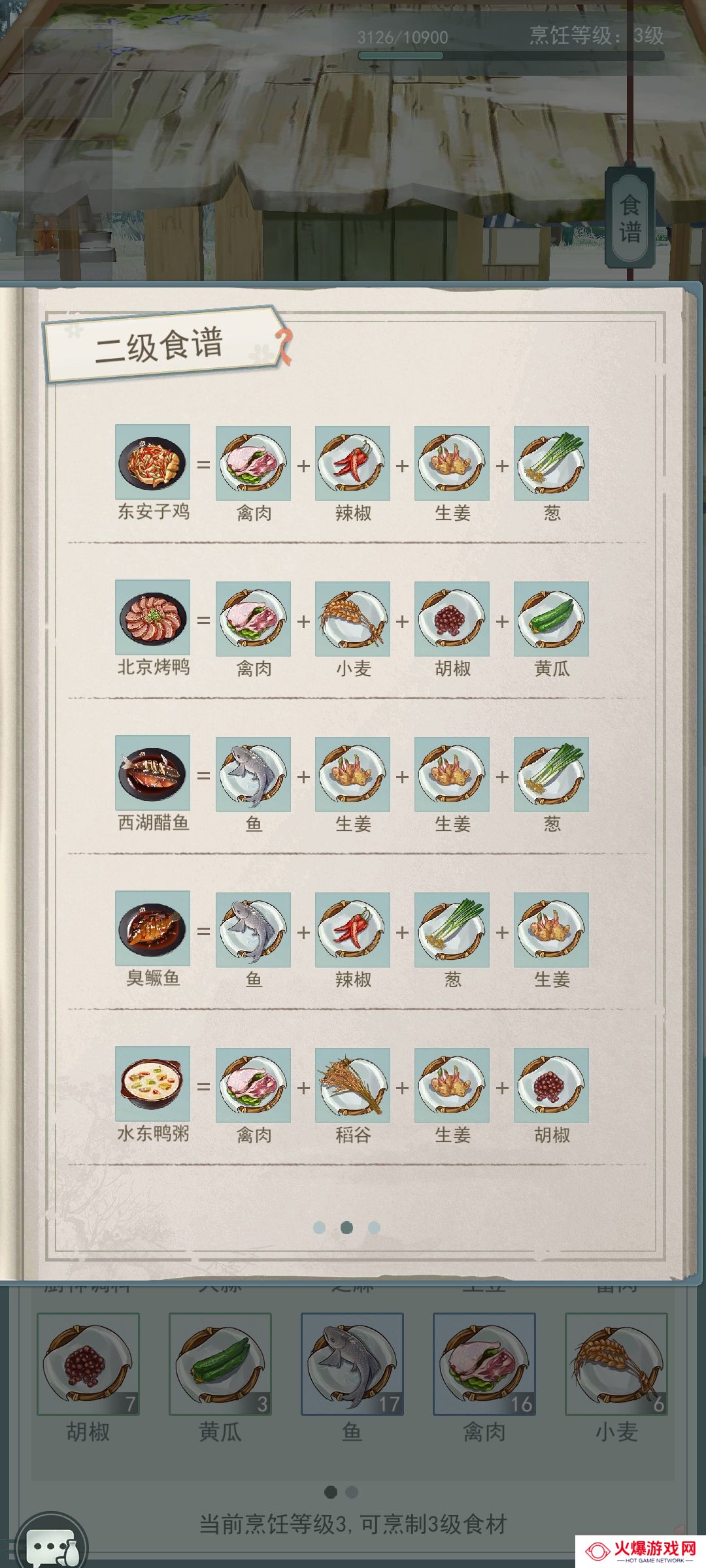This screenshot has height=1568, width=706.
Task: Select the 胡椒 ingredient tile
Action: pos(88,1364)
